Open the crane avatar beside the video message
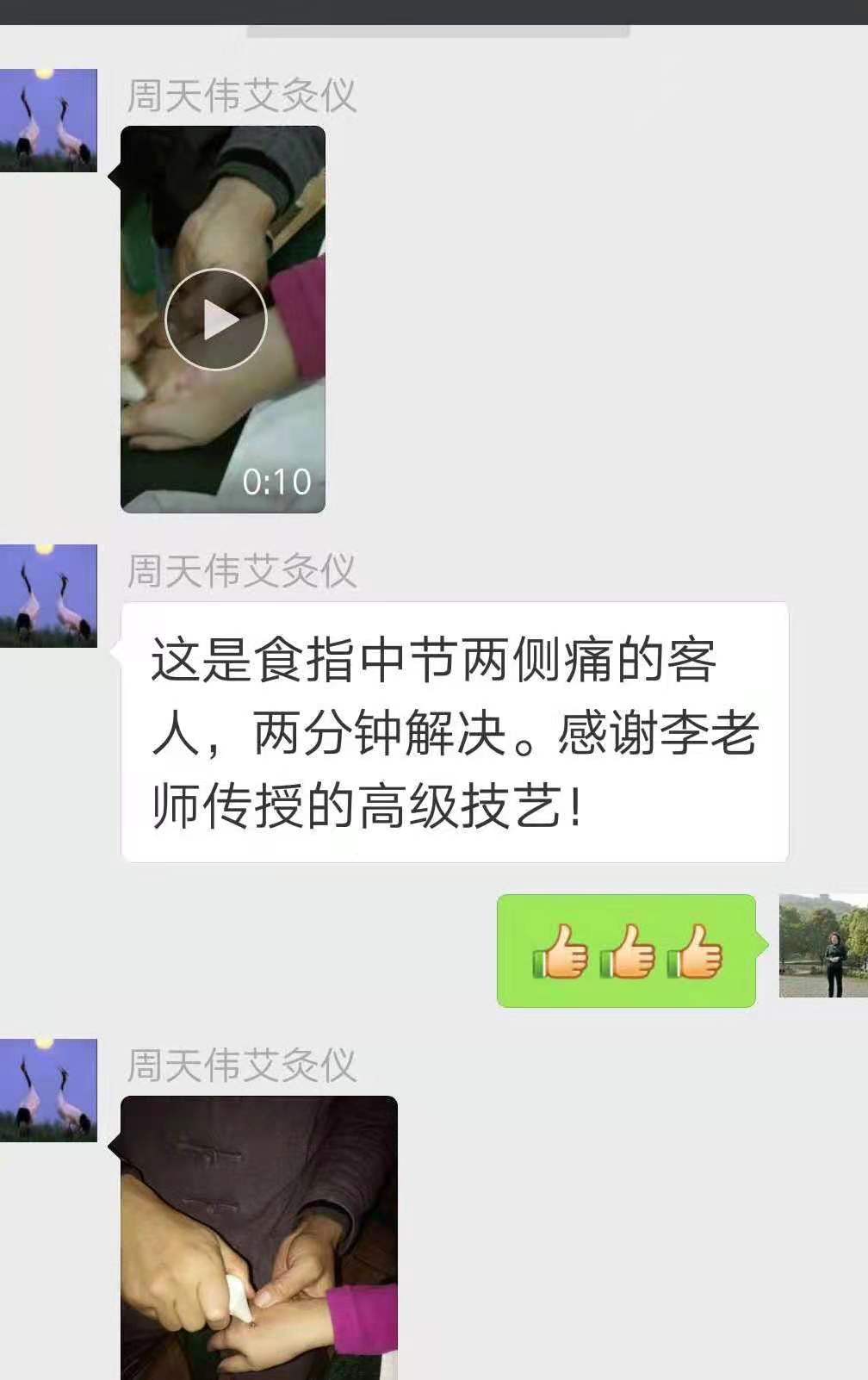868x1380 pixels. click(x=48, y=121)
